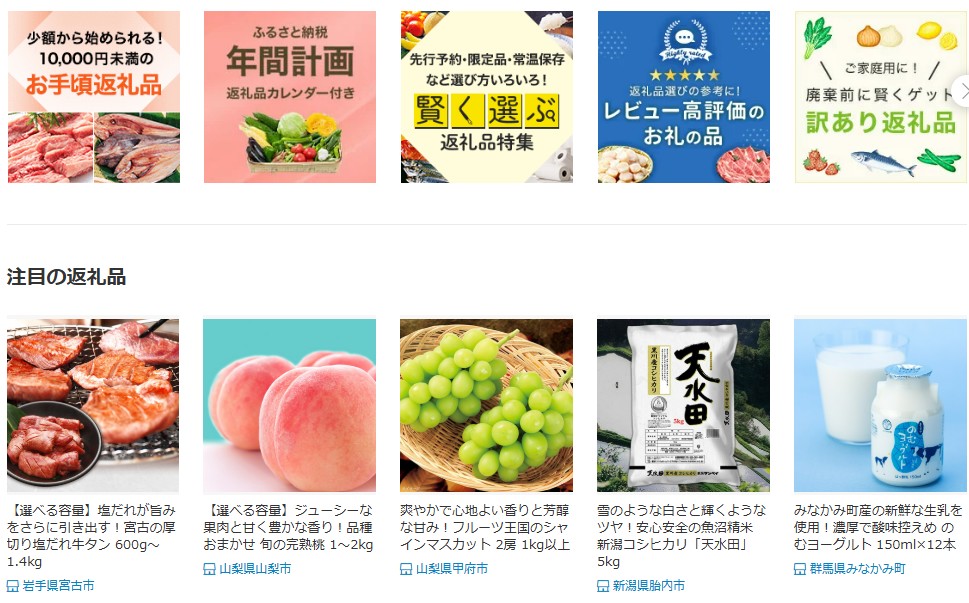View the 完熟桃 1~2kg product
969x603 pixels.
(290, 405)
